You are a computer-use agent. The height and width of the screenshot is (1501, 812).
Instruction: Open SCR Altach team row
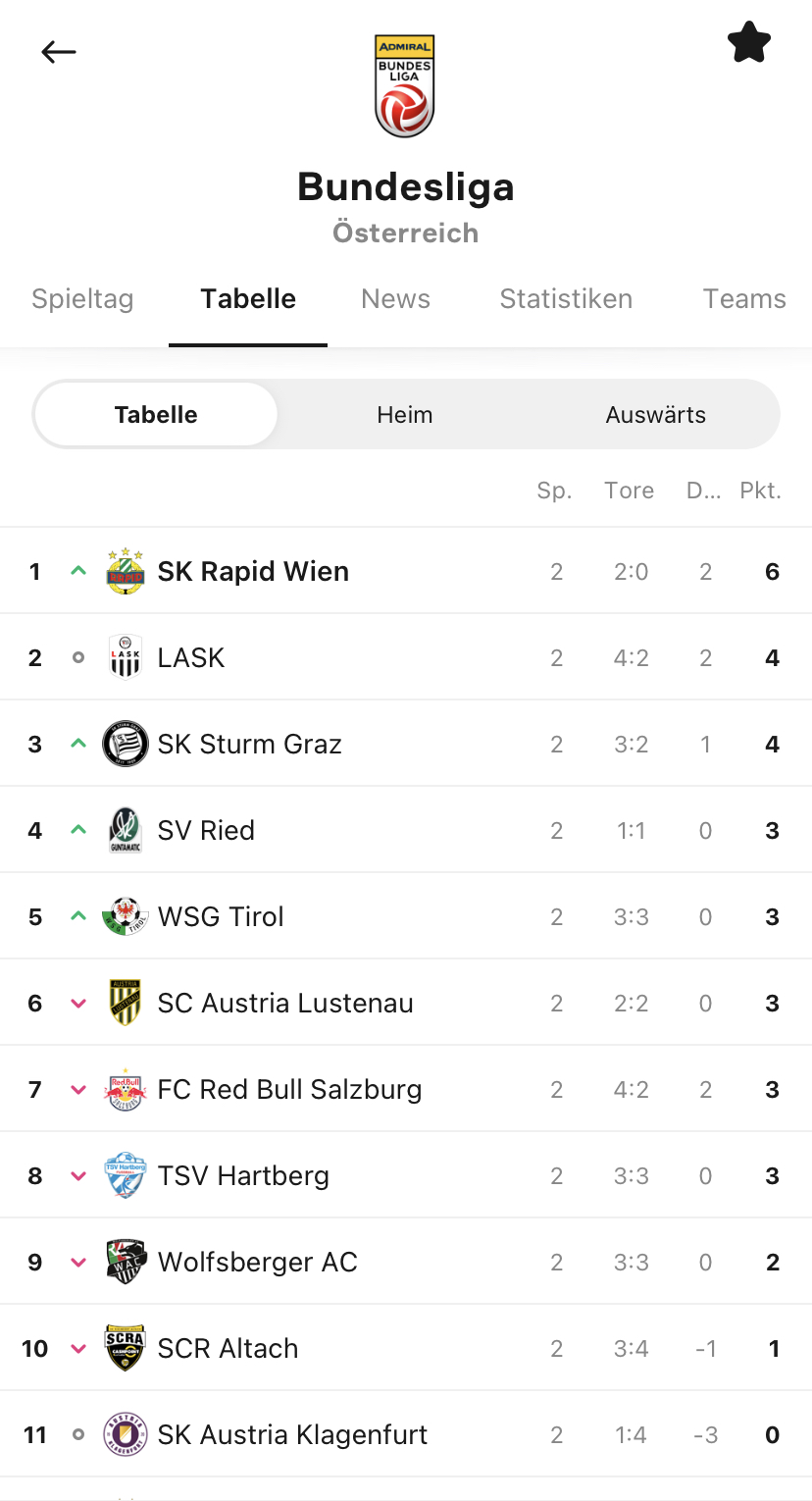tap(406, 1348)
